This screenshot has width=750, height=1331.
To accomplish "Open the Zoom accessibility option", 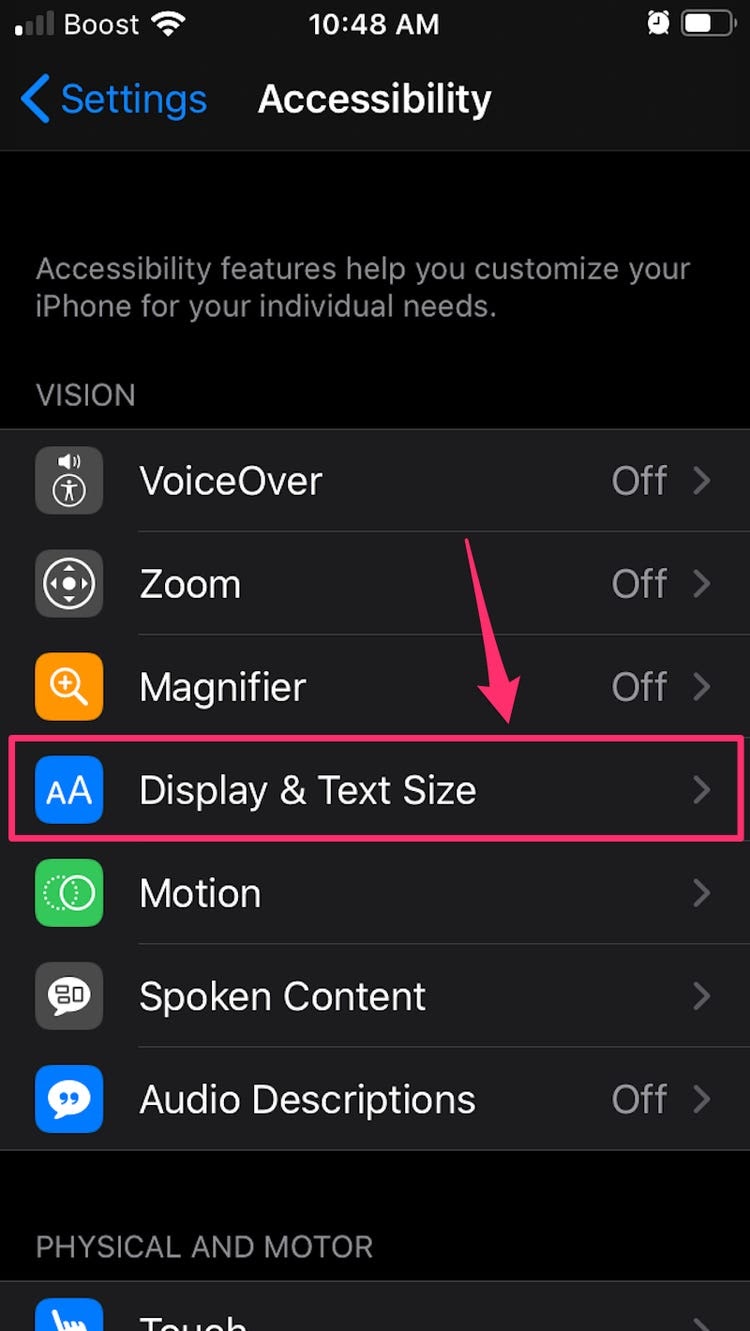I will coord(375,584).
